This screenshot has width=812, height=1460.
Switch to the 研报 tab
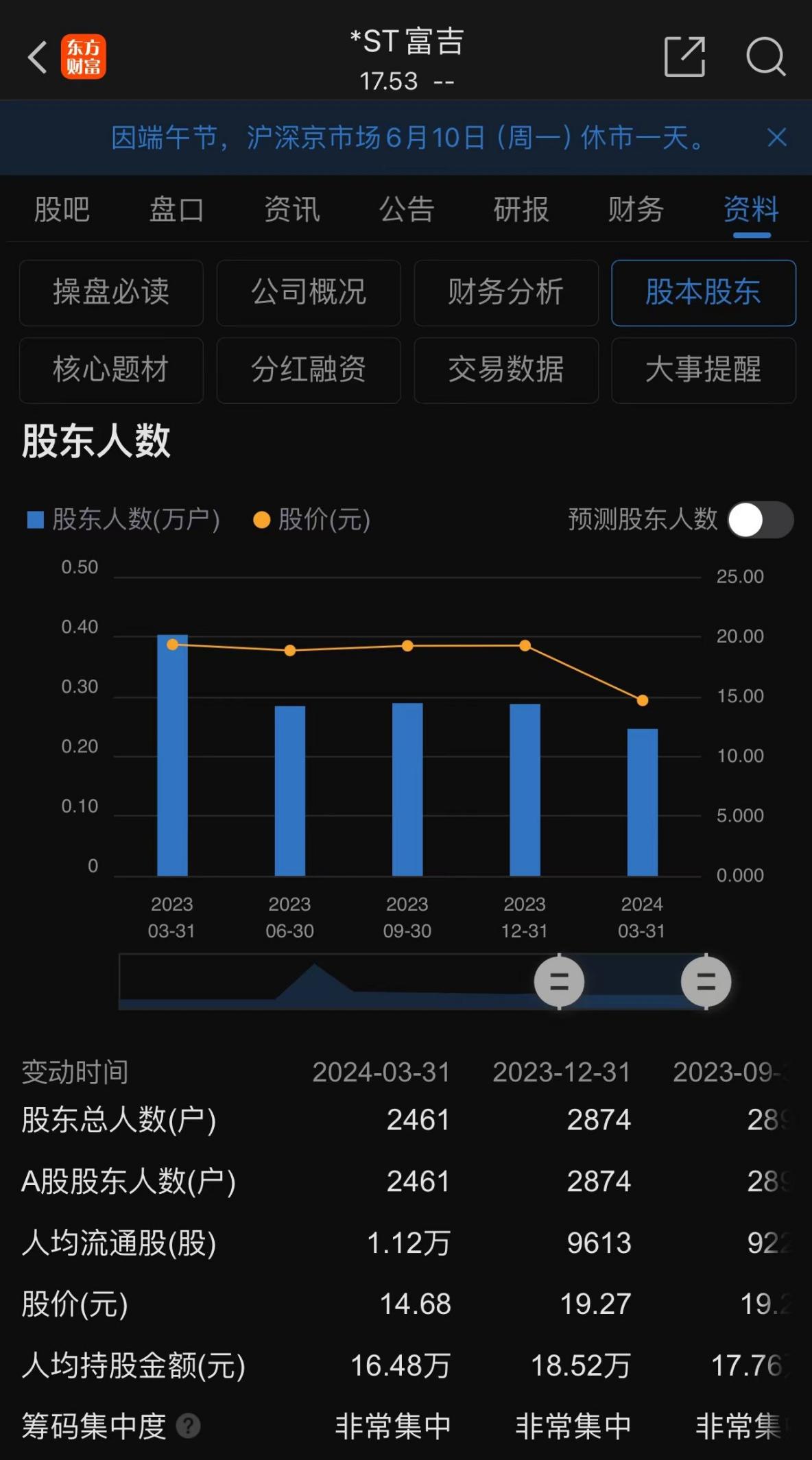tap(521, 210)
